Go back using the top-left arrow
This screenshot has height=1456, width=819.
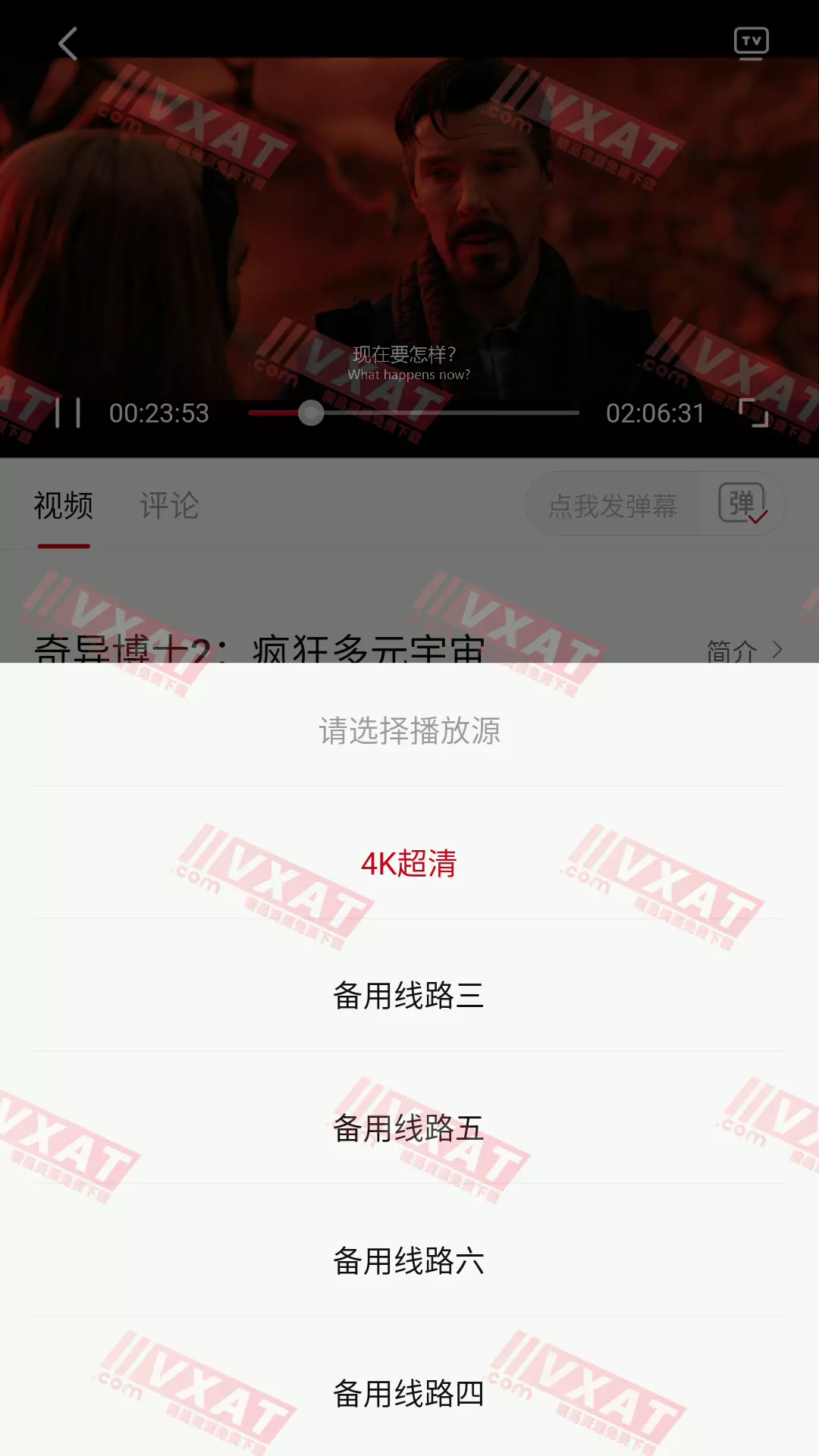[x=68, y=44]
